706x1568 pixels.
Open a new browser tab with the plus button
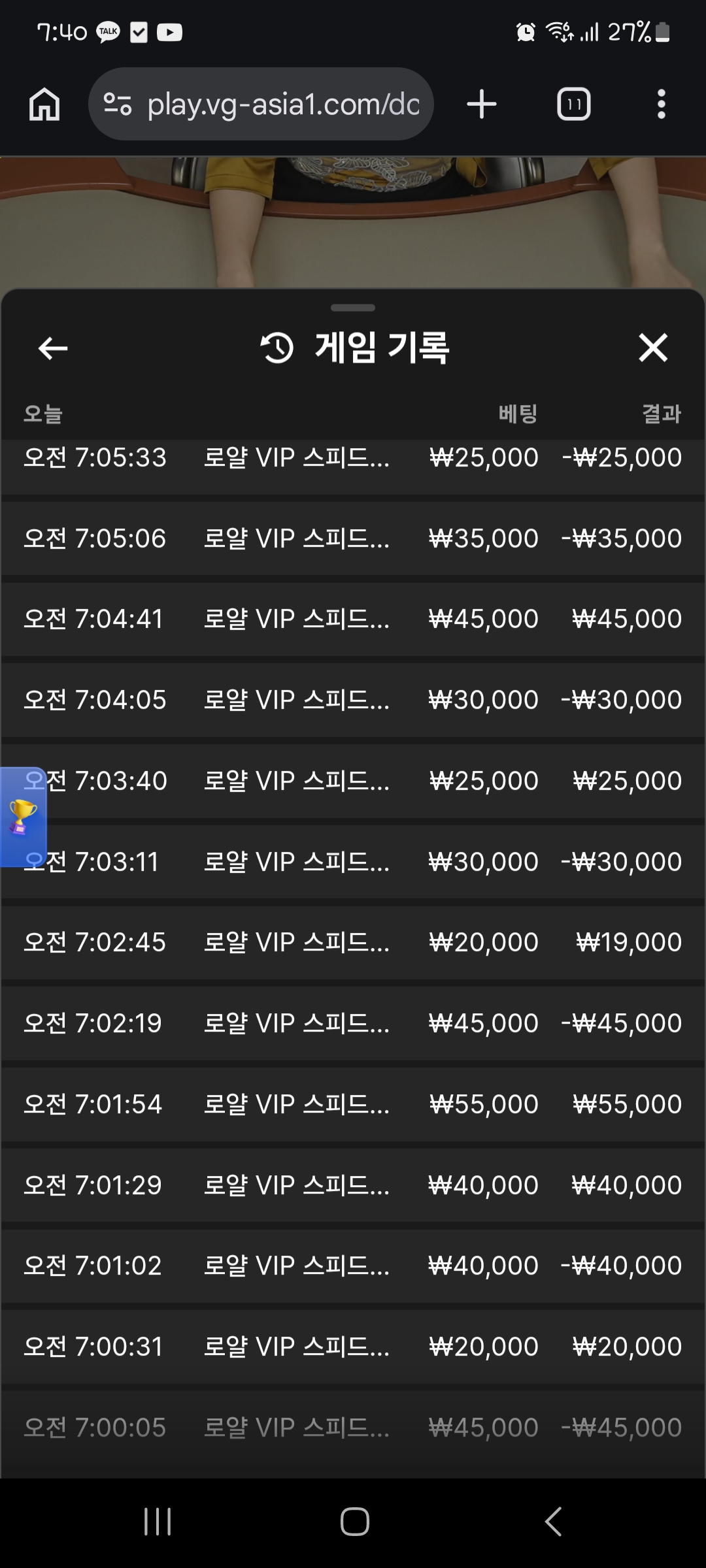pos(481,104)
